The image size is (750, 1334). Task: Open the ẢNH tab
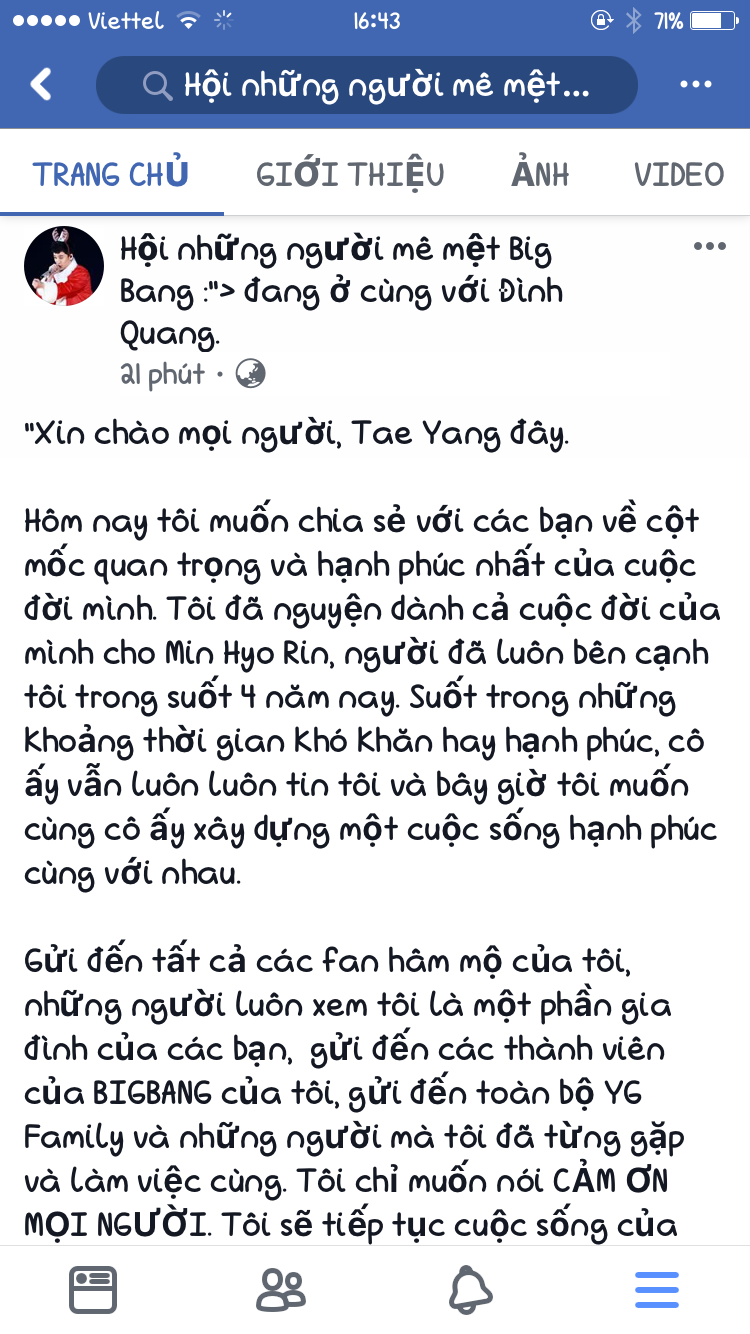pos(540,174)
